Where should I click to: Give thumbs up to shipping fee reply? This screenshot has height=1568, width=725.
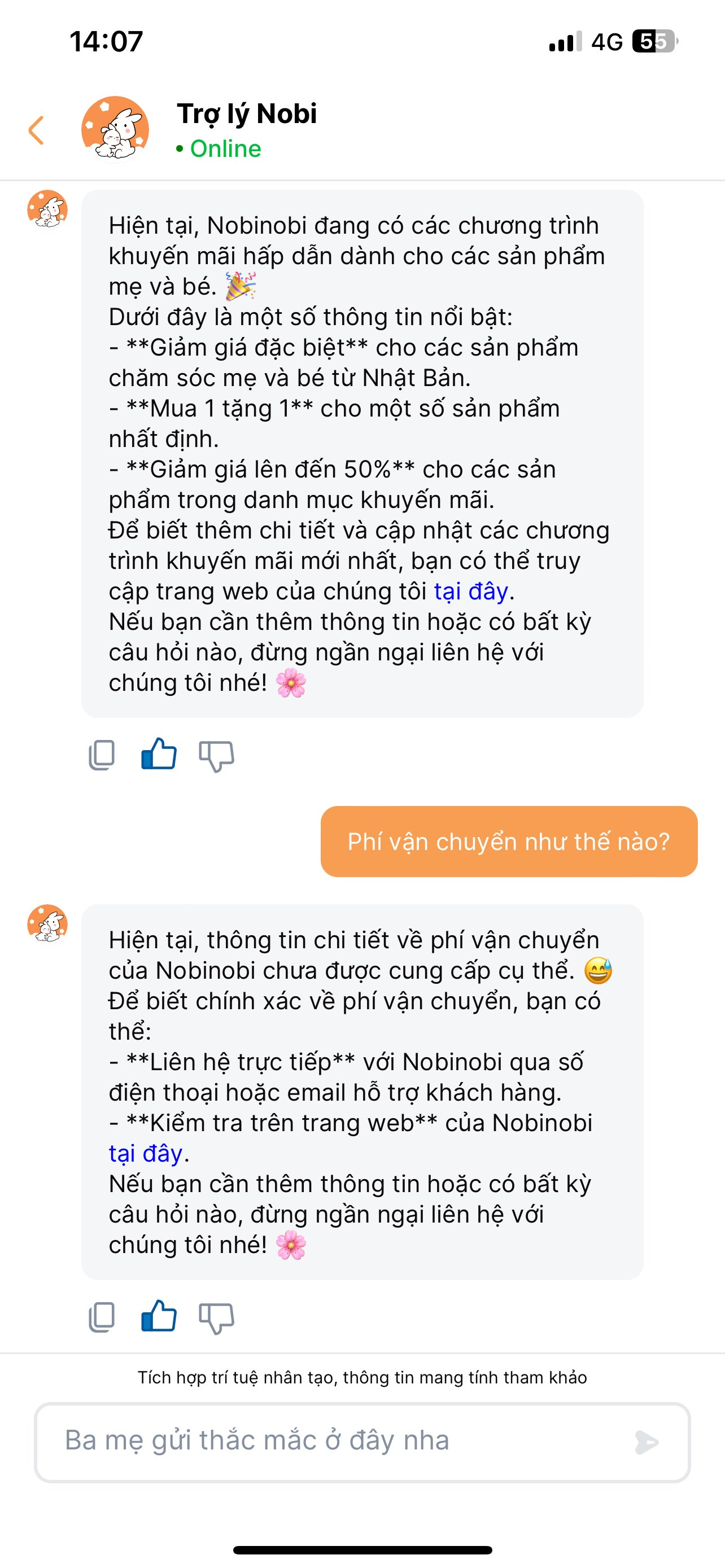[x=159, y=1316]
